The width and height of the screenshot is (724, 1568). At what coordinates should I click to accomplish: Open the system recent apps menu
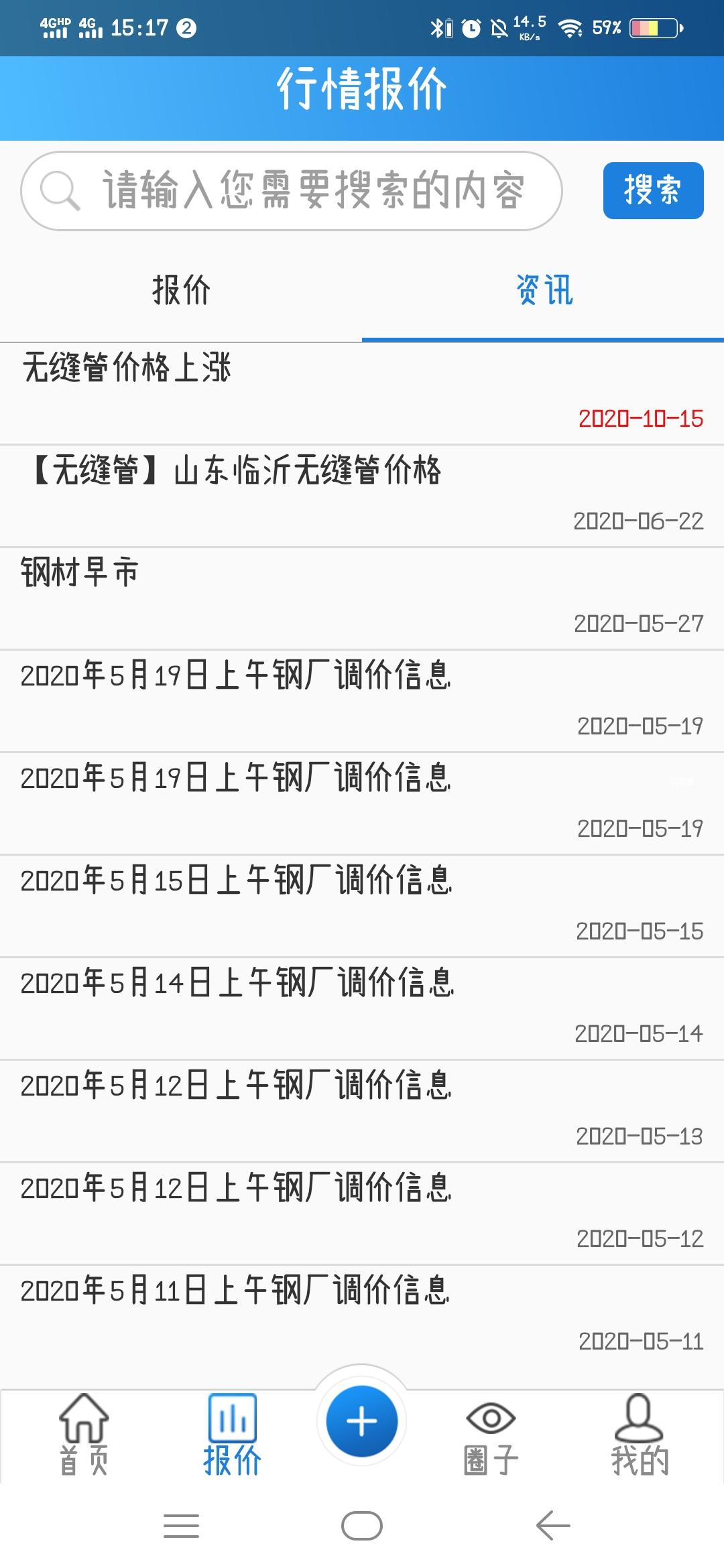point(181,1526)
